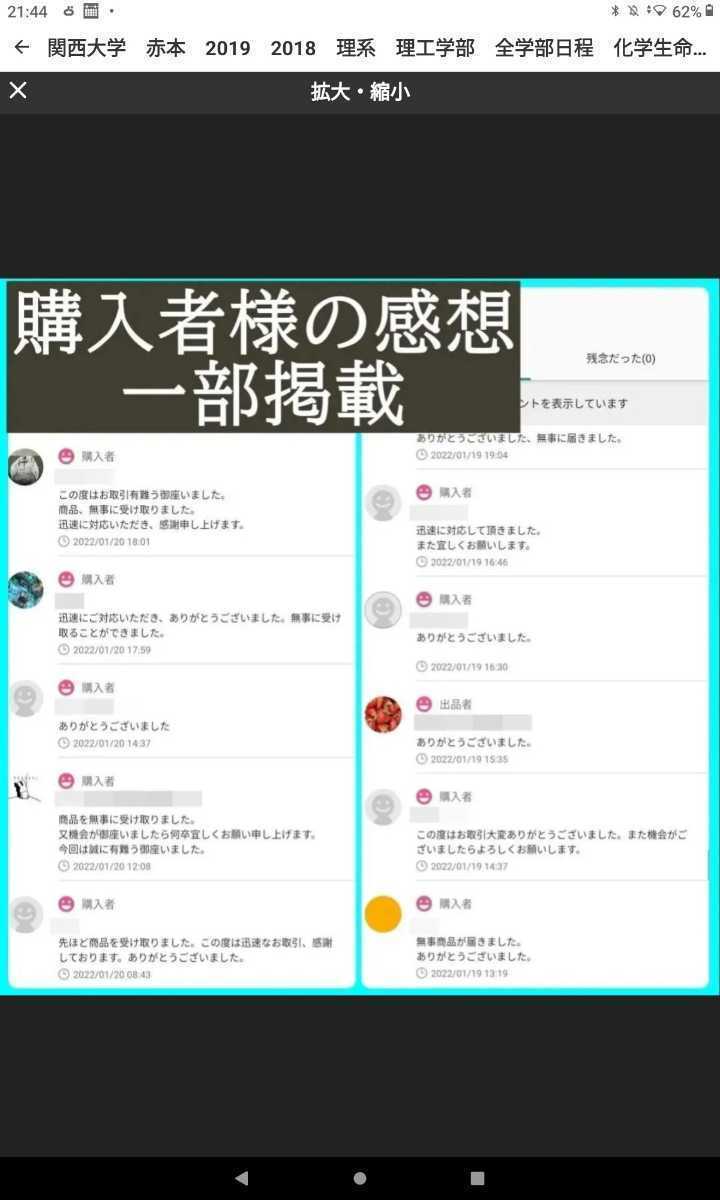The height and width of the screenshot is (1200, 720).
Task: Go to the home screen
Action: [360, 1178]
